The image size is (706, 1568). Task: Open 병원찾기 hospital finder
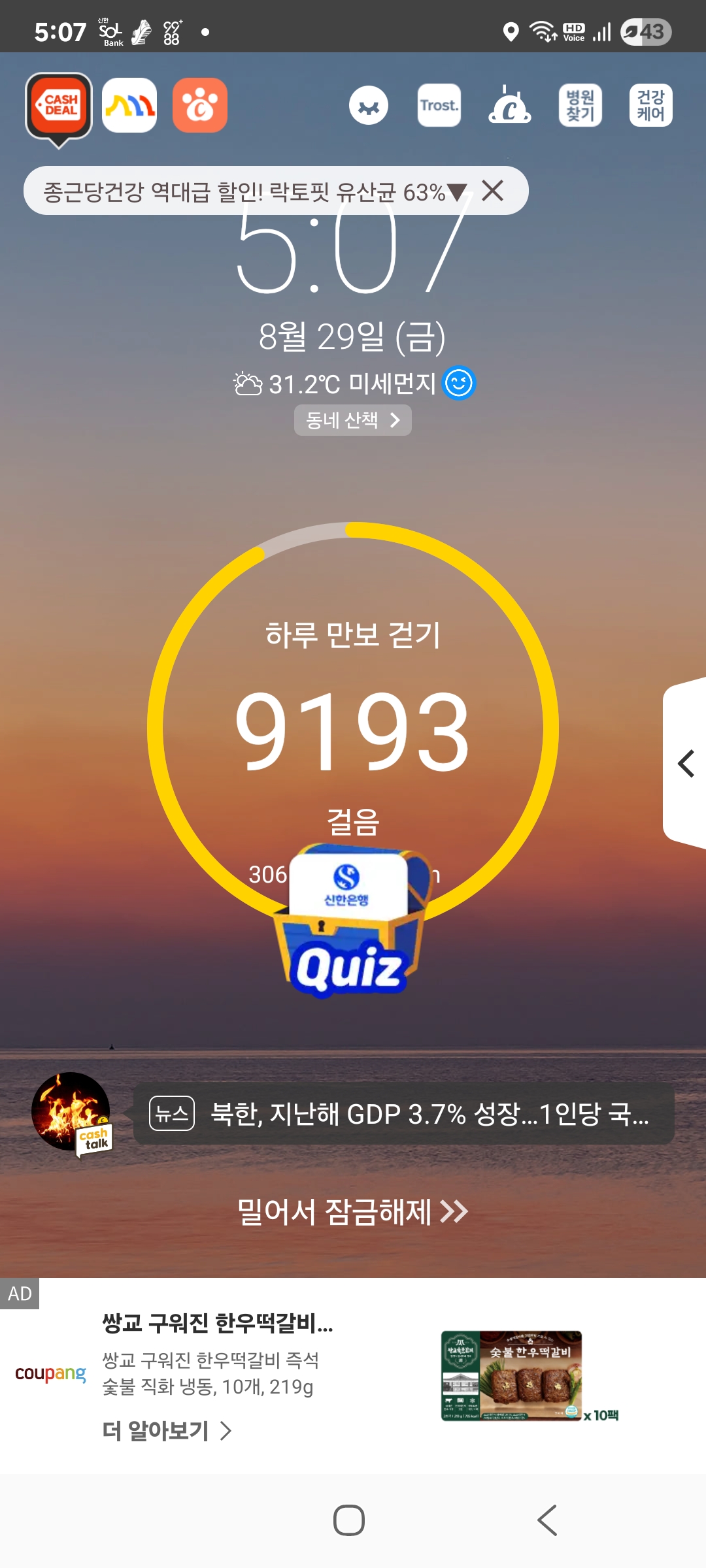click(580, 105)
